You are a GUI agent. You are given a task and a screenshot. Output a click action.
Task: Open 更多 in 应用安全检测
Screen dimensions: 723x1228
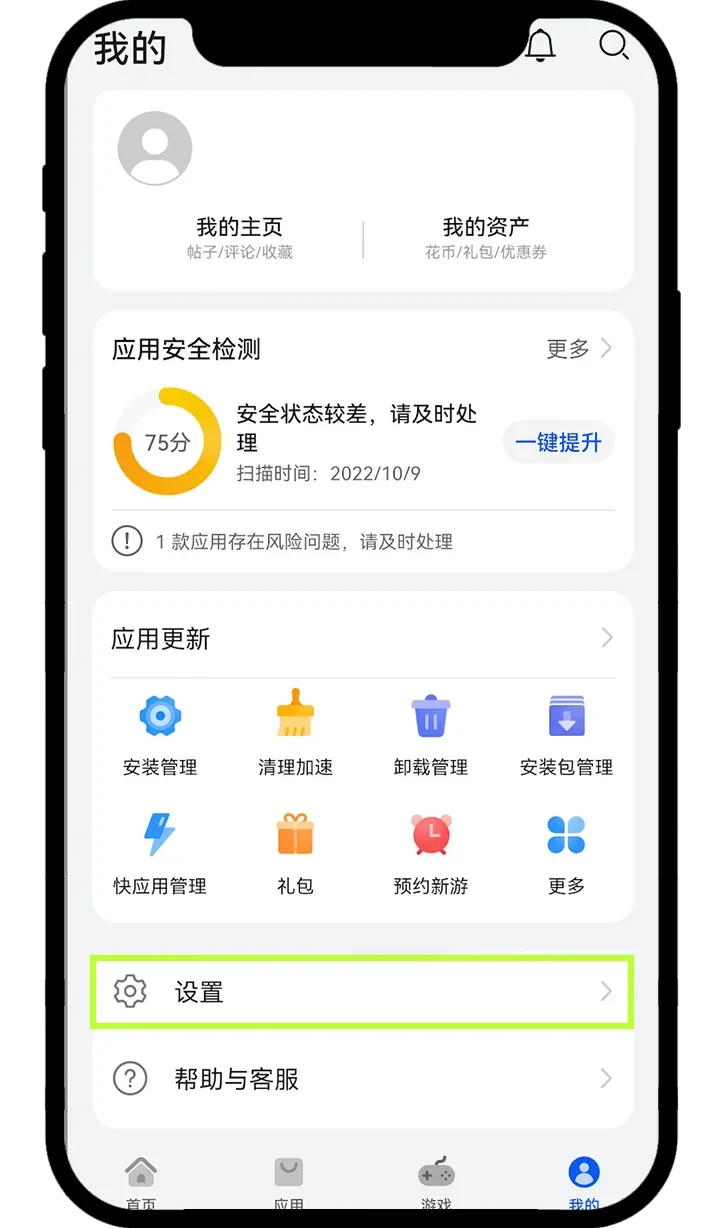click(579, 349)
